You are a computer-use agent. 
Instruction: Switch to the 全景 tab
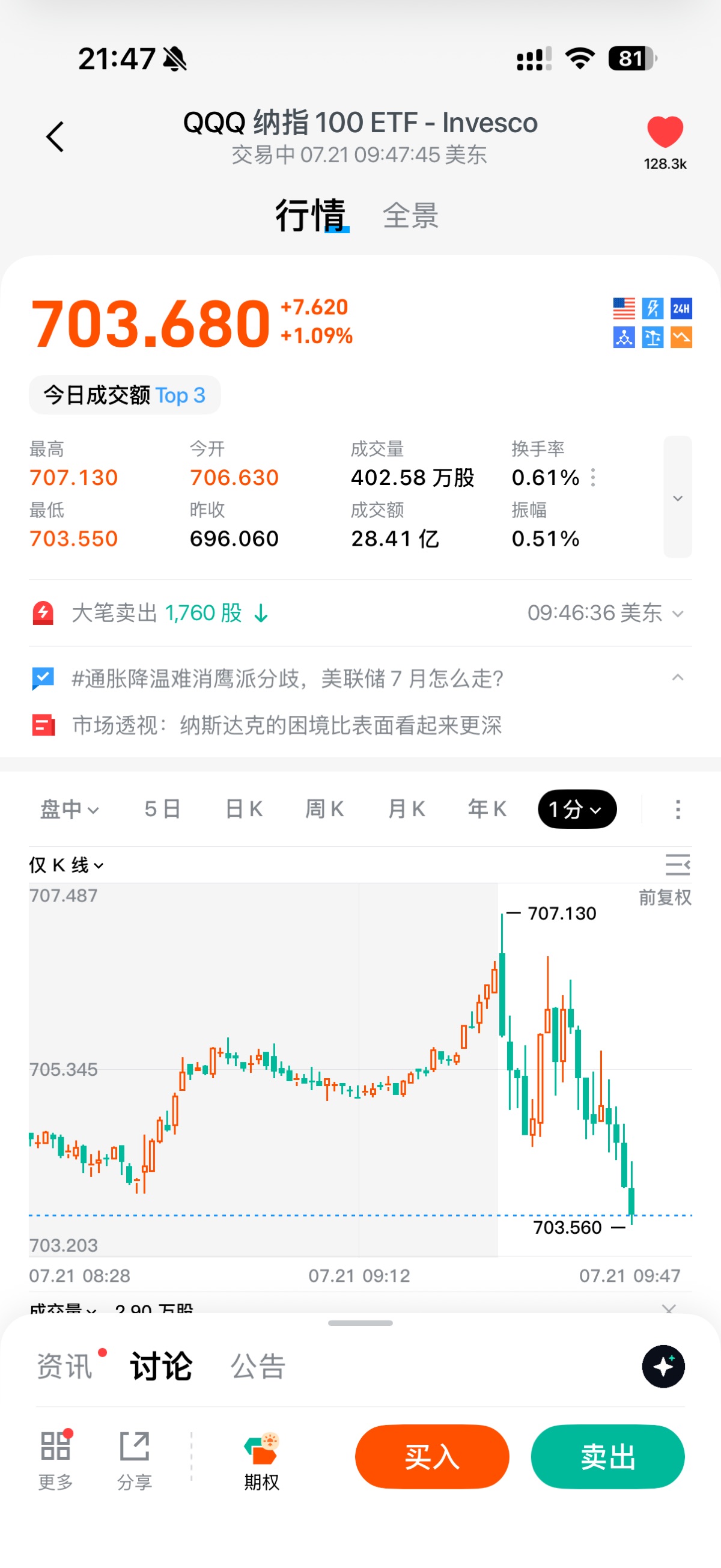click(x=410, y=216)
